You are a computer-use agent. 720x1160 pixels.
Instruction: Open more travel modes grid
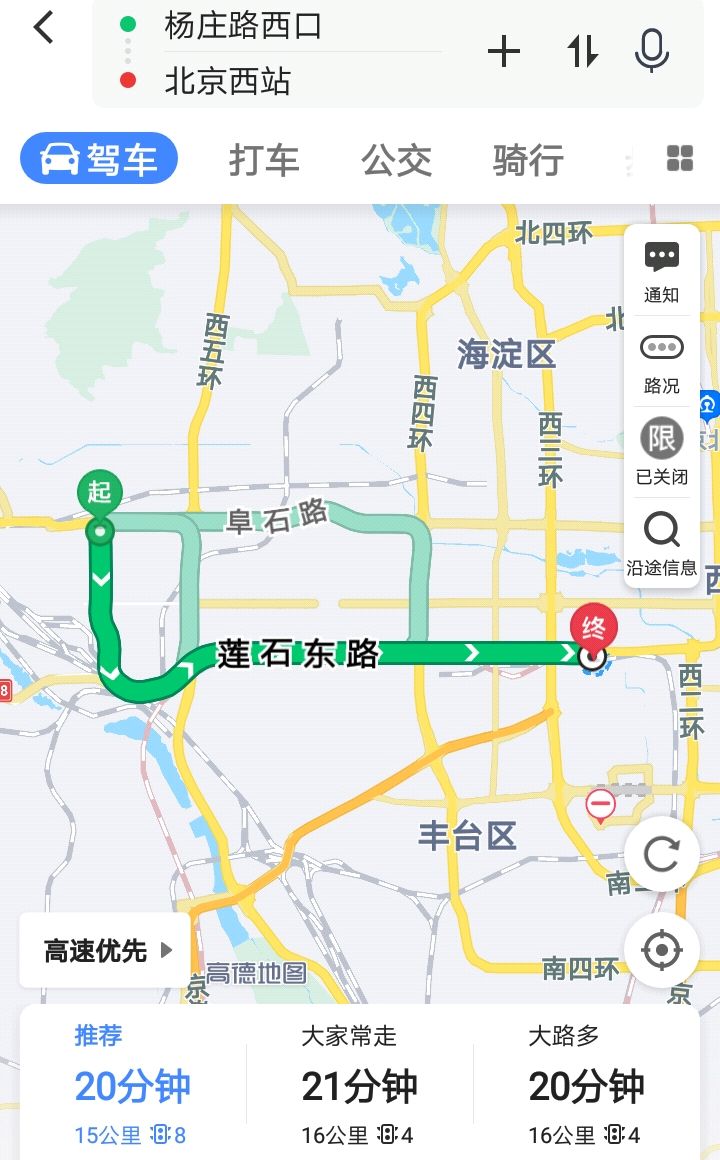(x=680, y=158)
